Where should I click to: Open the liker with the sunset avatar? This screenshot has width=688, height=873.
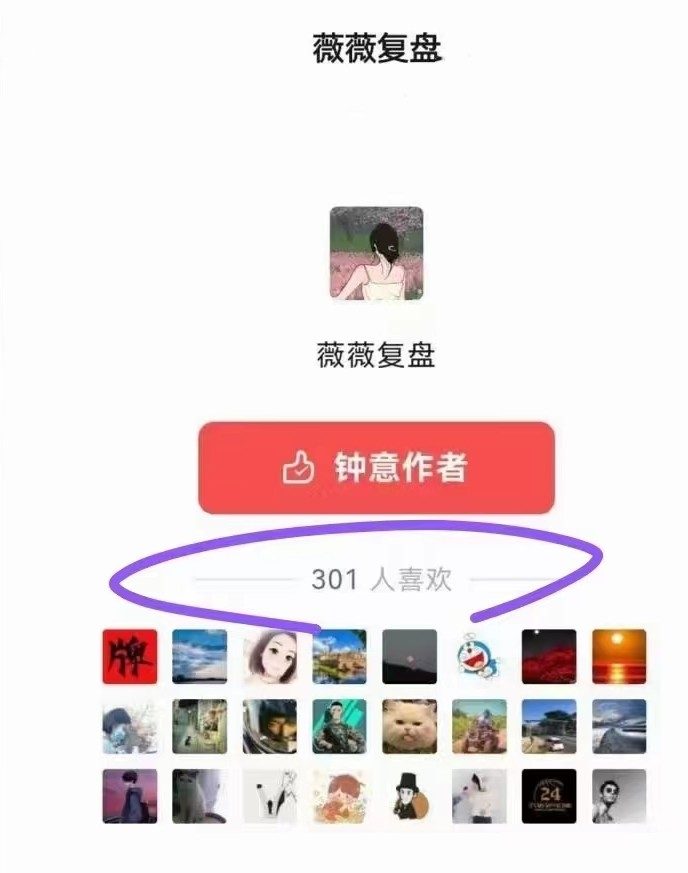coord(619,656)
